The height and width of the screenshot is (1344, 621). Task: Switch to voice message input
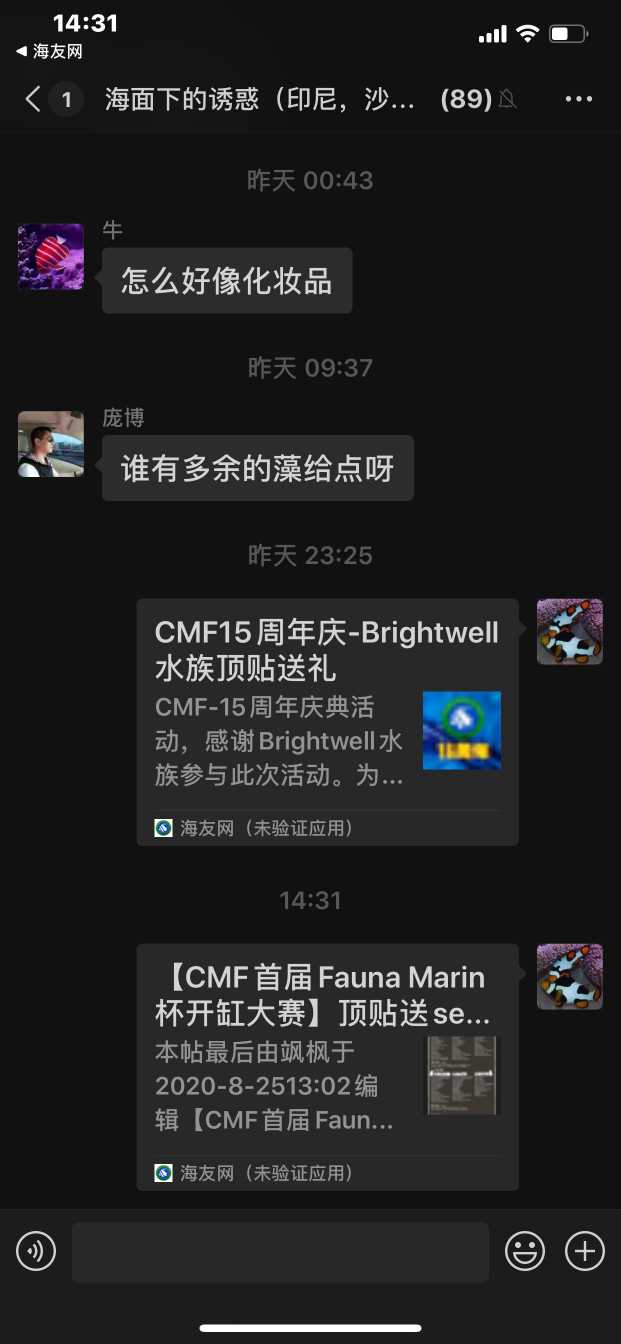tap(36, 1251)
